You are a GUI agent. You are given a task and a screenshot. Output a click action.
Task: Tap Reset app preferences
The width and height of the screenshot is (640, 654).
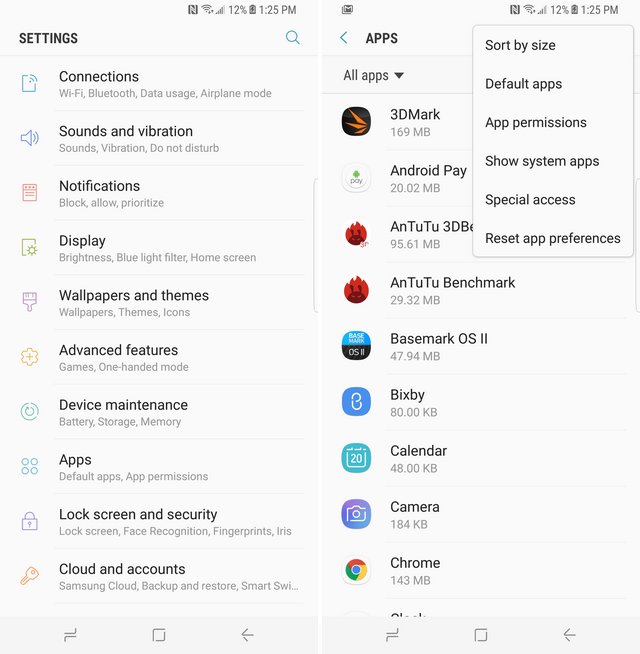[x=552, y=238]
